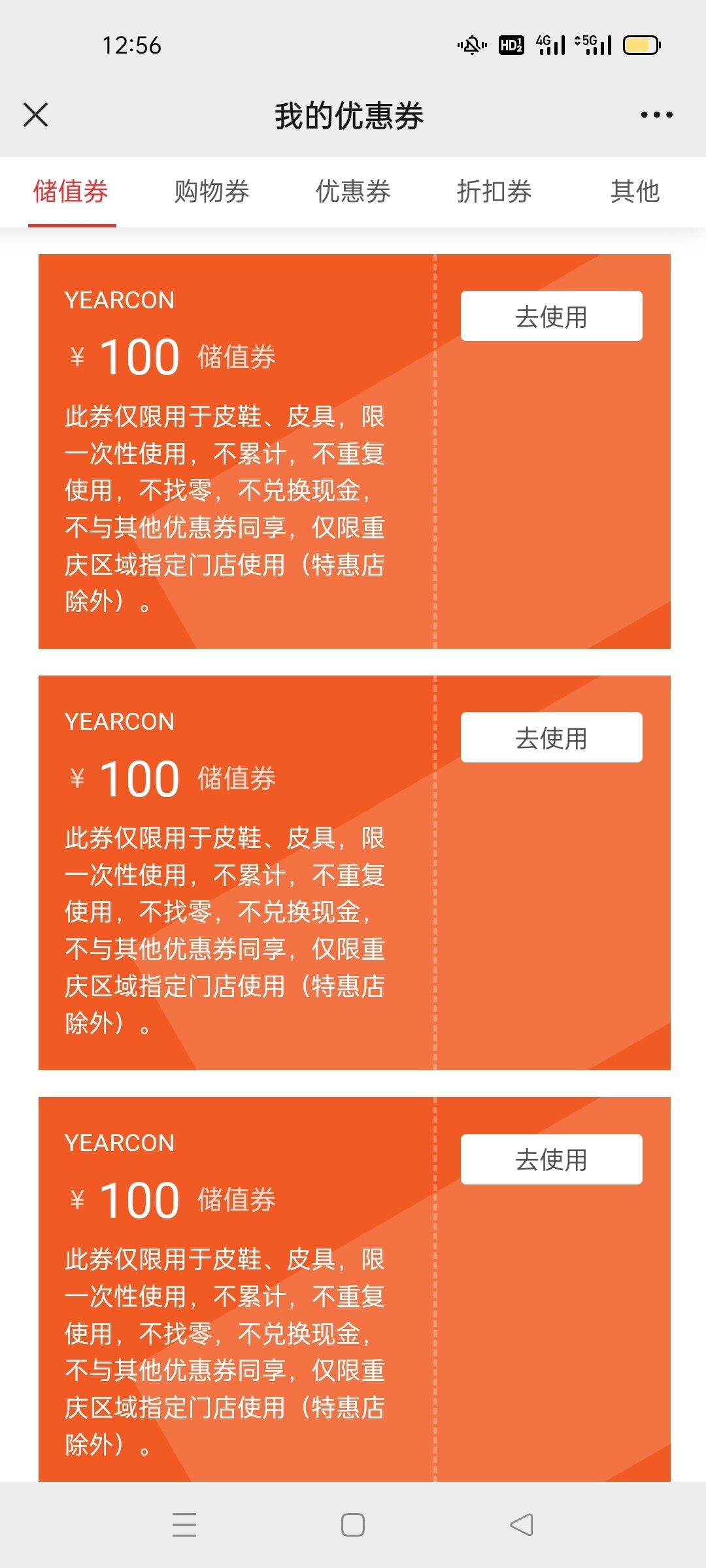
Task: Select the 储值券 tab
Action: click(x=71, y=192)
